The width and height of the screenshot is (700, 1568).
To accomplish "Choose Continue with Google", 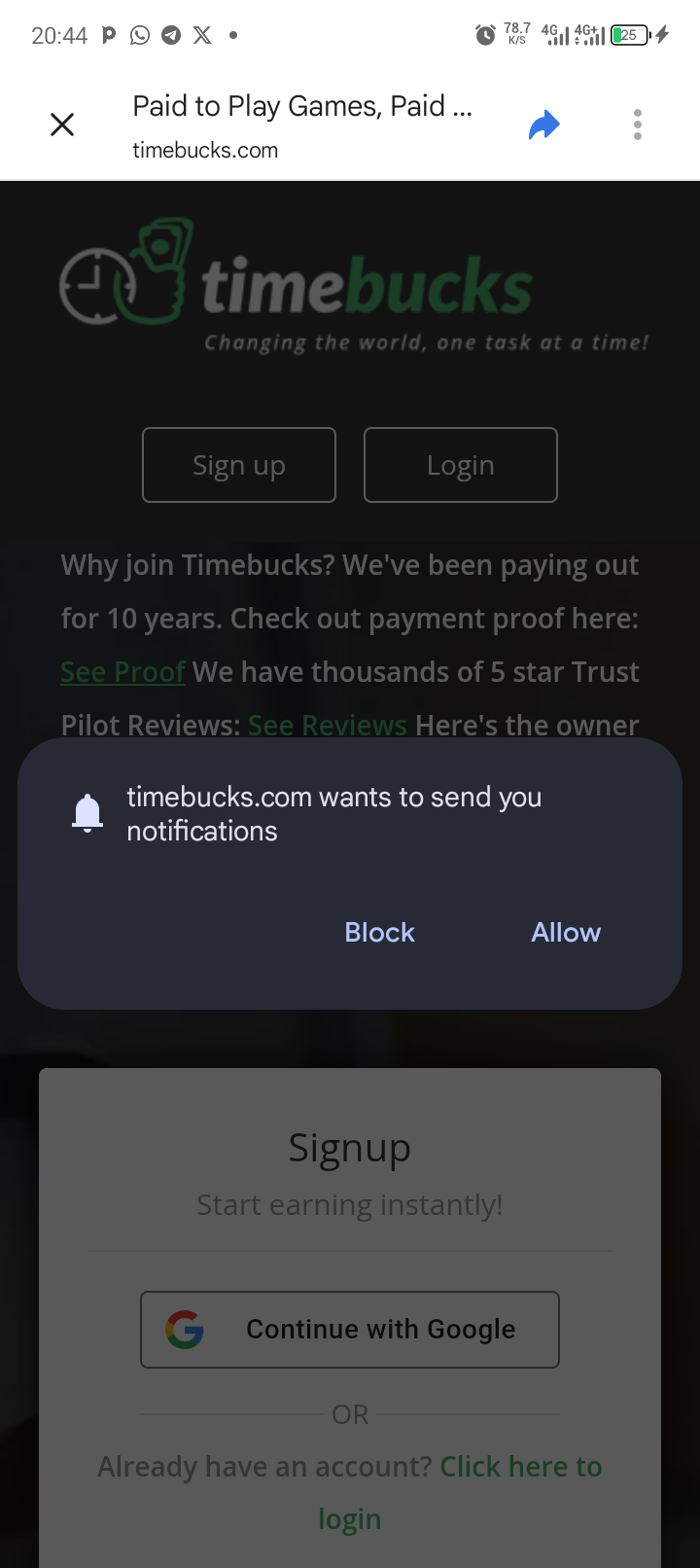I will [350, 1330].
